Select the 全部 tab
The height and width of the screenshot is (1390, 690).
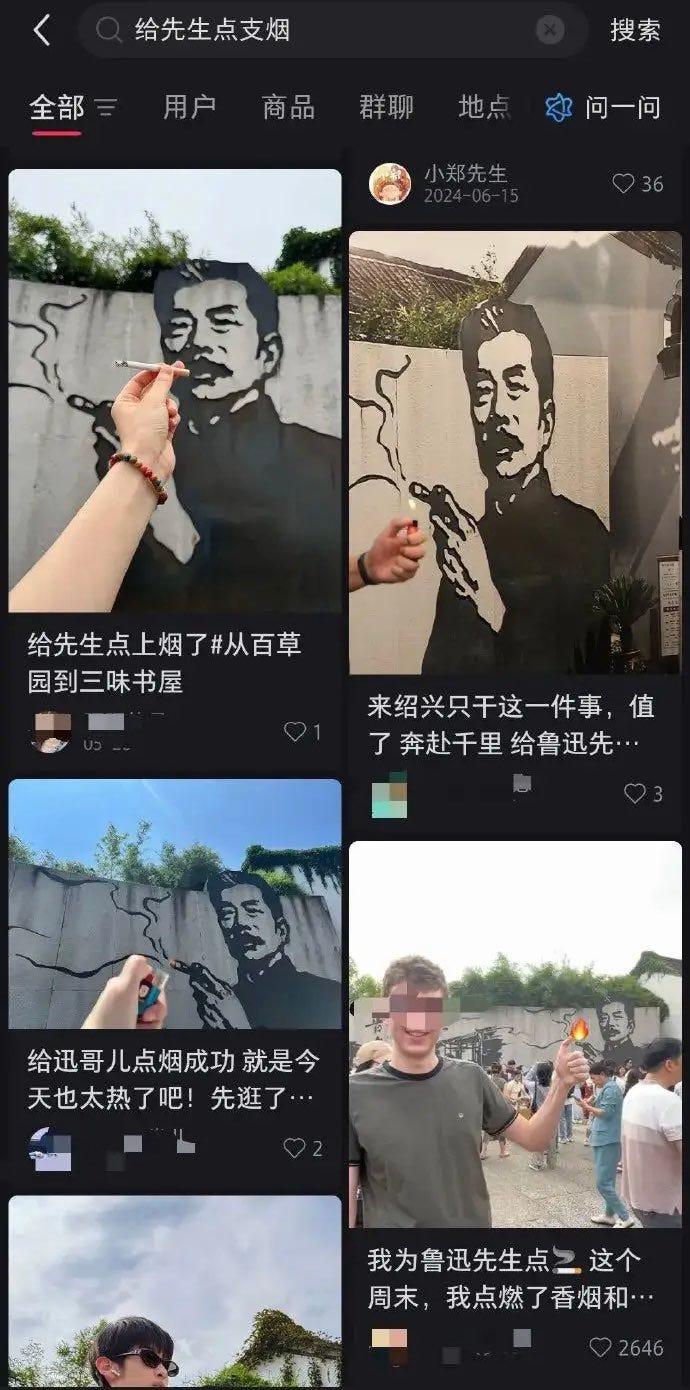(57, 107)
